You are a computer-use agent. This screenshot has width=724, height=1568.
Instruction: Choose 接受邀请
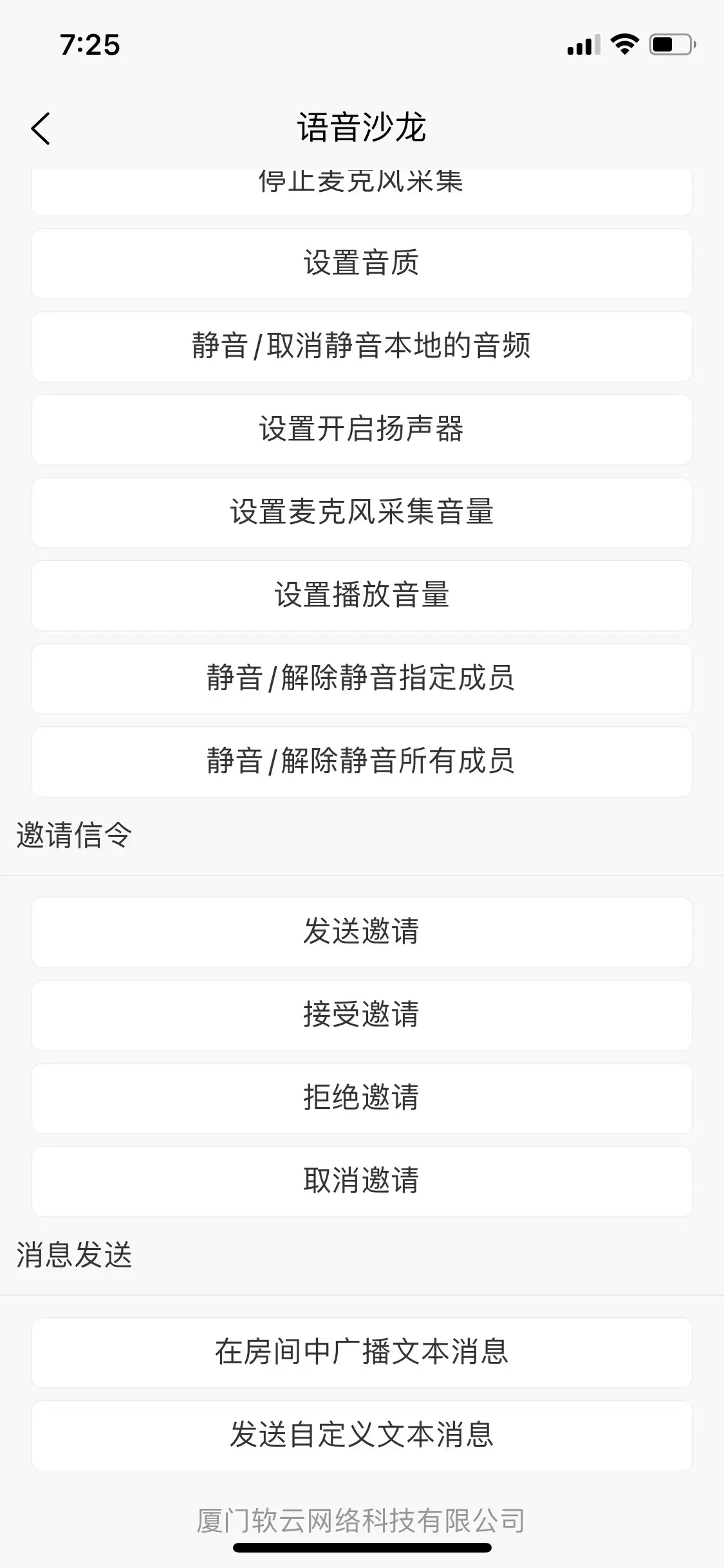(362, 1015)
